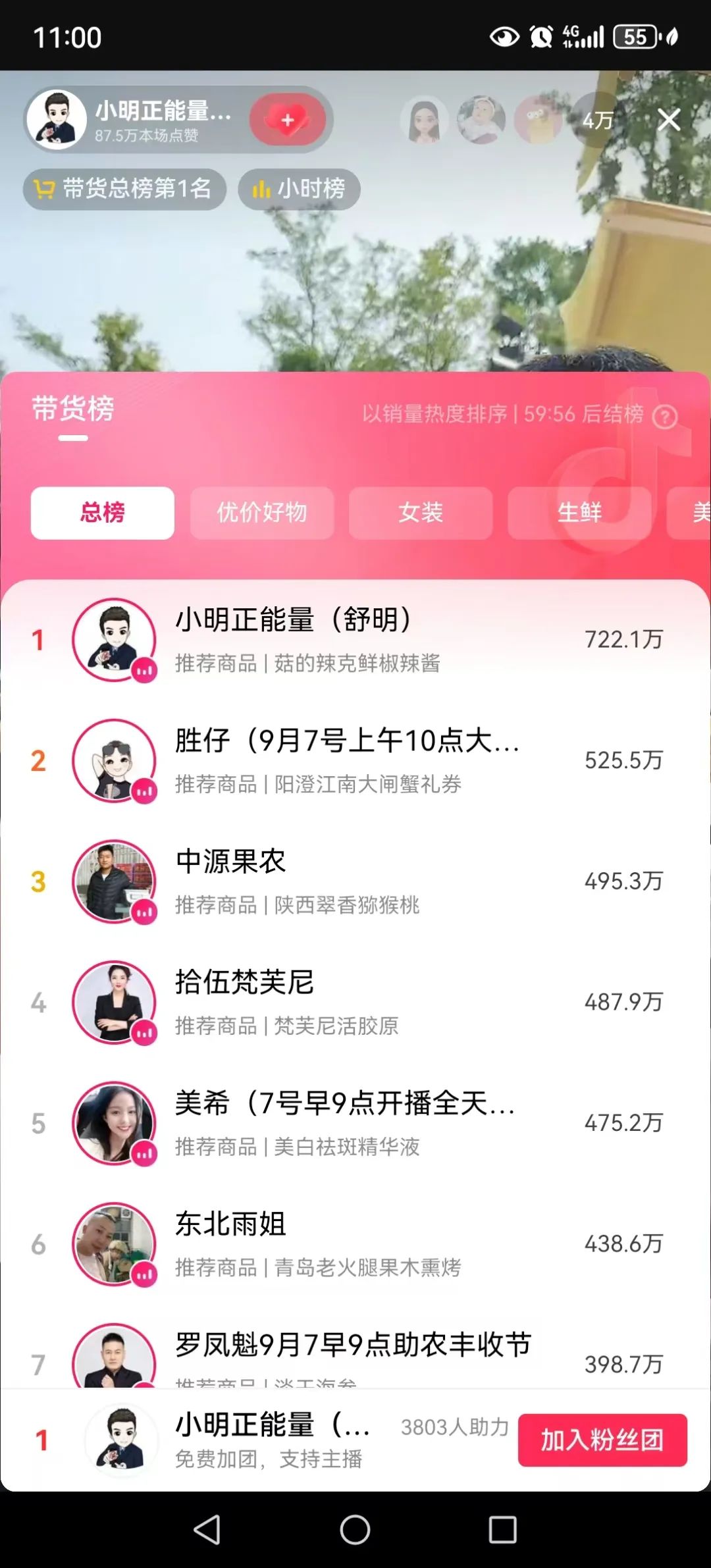
Task: Select the 总榜 category tab
Action: pos(103,513)
